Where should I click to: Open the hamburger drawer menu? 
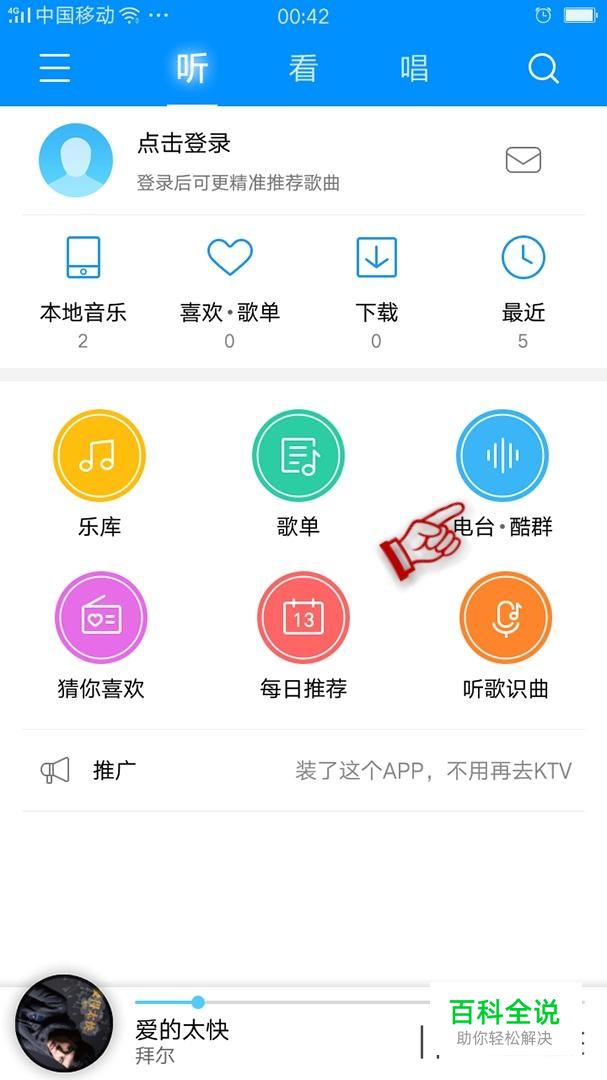point(54,68)
